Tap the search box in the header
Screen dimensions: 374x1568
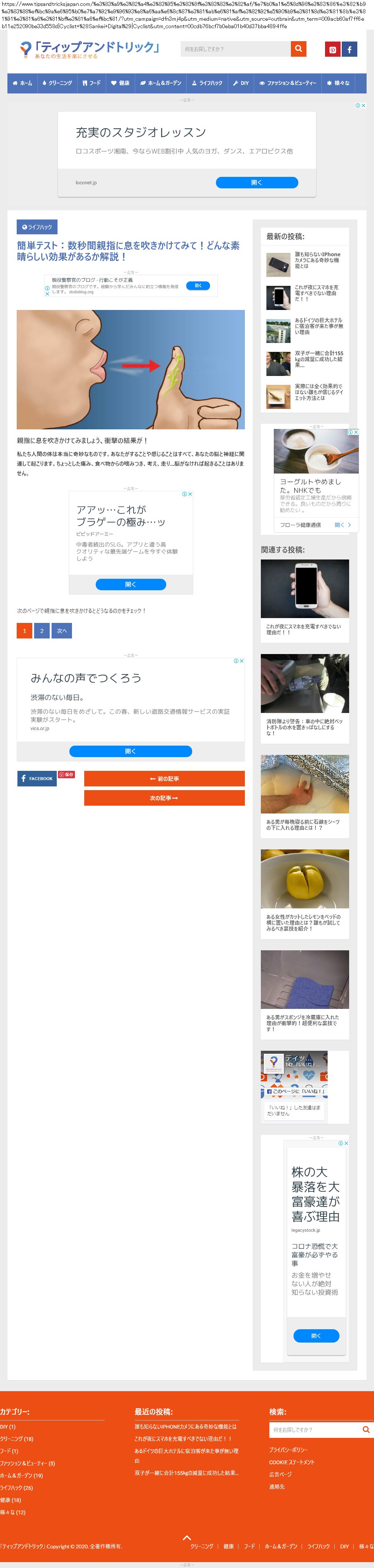point(235,49)
